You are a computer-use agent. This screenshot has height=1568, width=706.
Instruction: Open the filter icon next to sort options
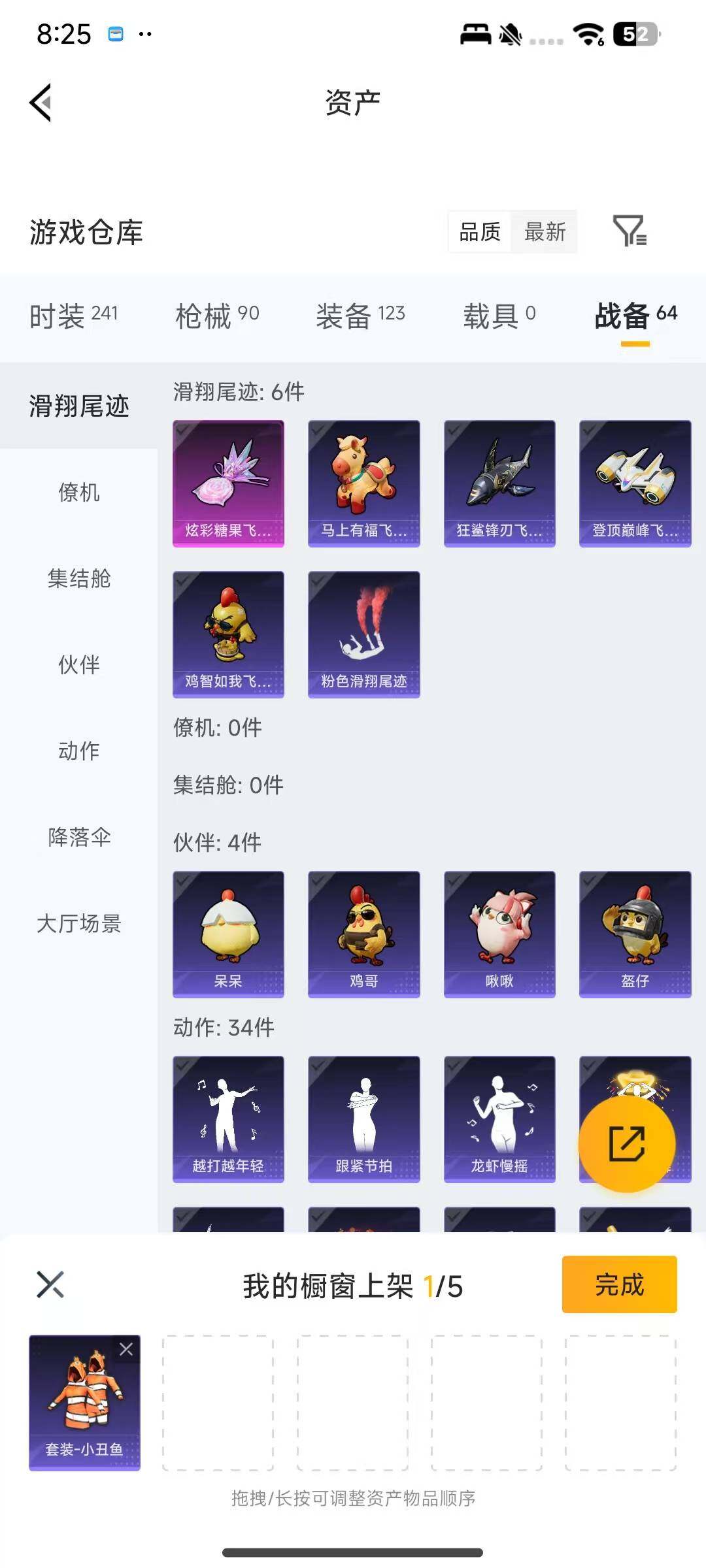630,232
